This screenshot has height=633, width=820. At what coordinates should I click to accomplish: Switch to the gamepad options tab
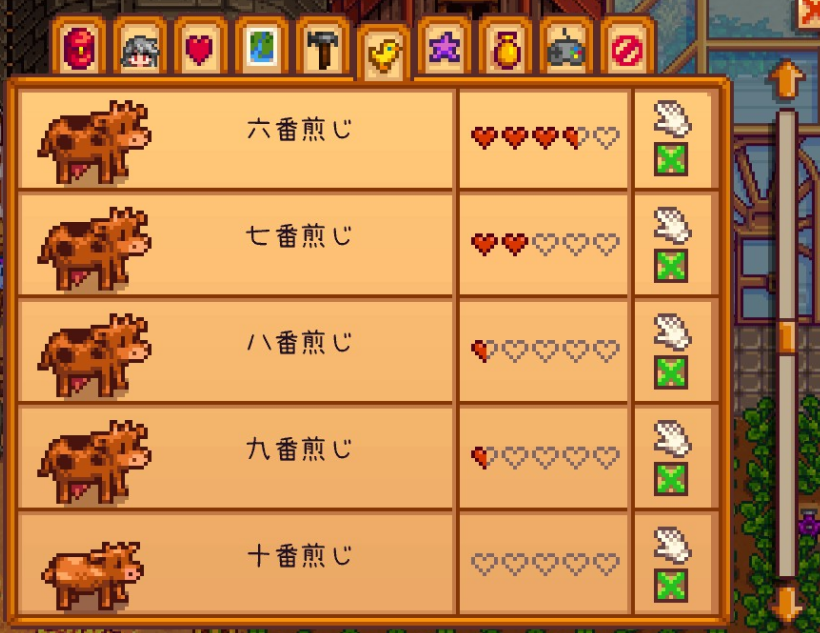pyautogui.click(x=566, y=48)
